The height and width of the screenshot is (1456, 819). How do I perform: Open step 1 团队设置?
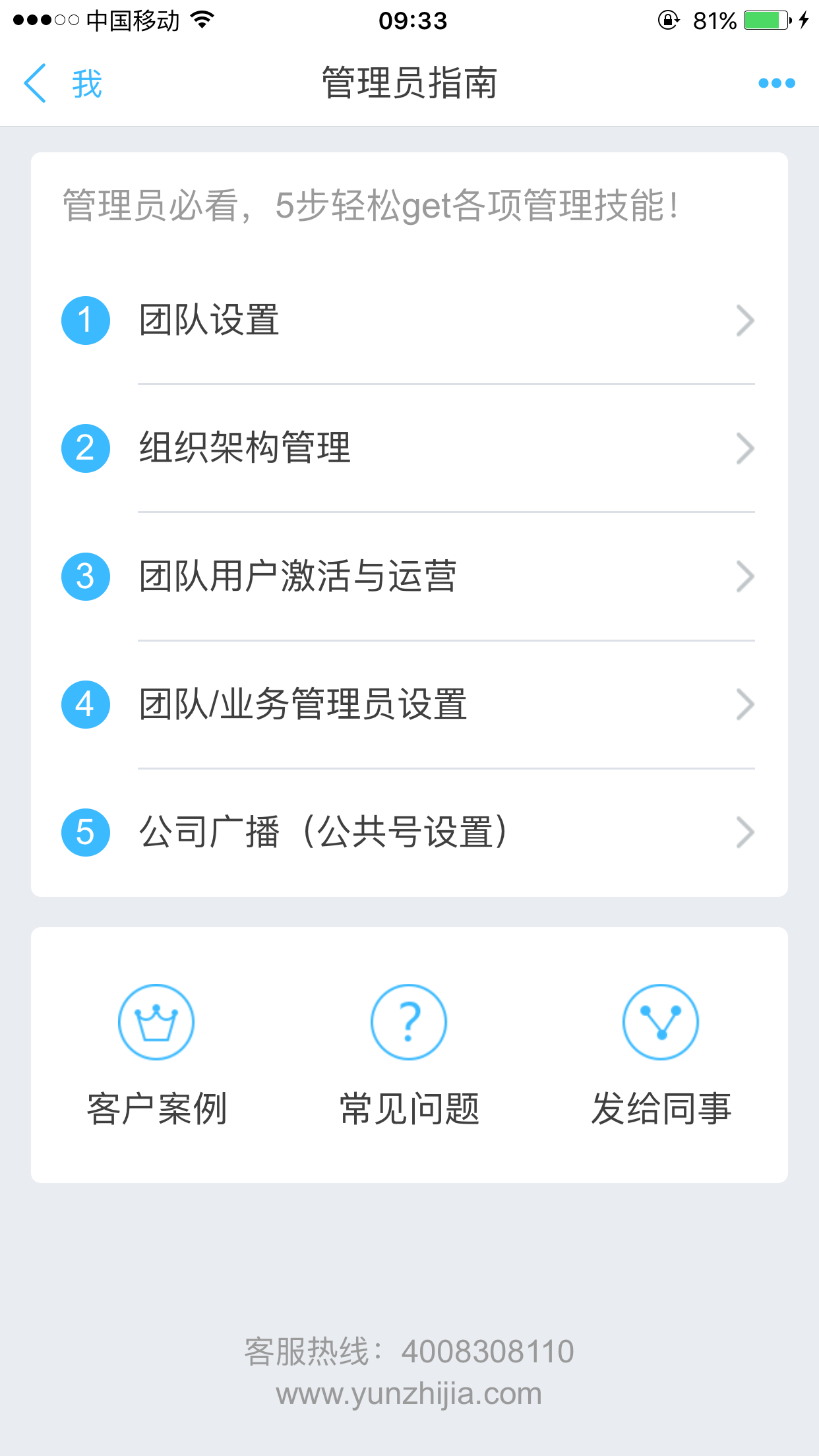(x=409, y=320)
